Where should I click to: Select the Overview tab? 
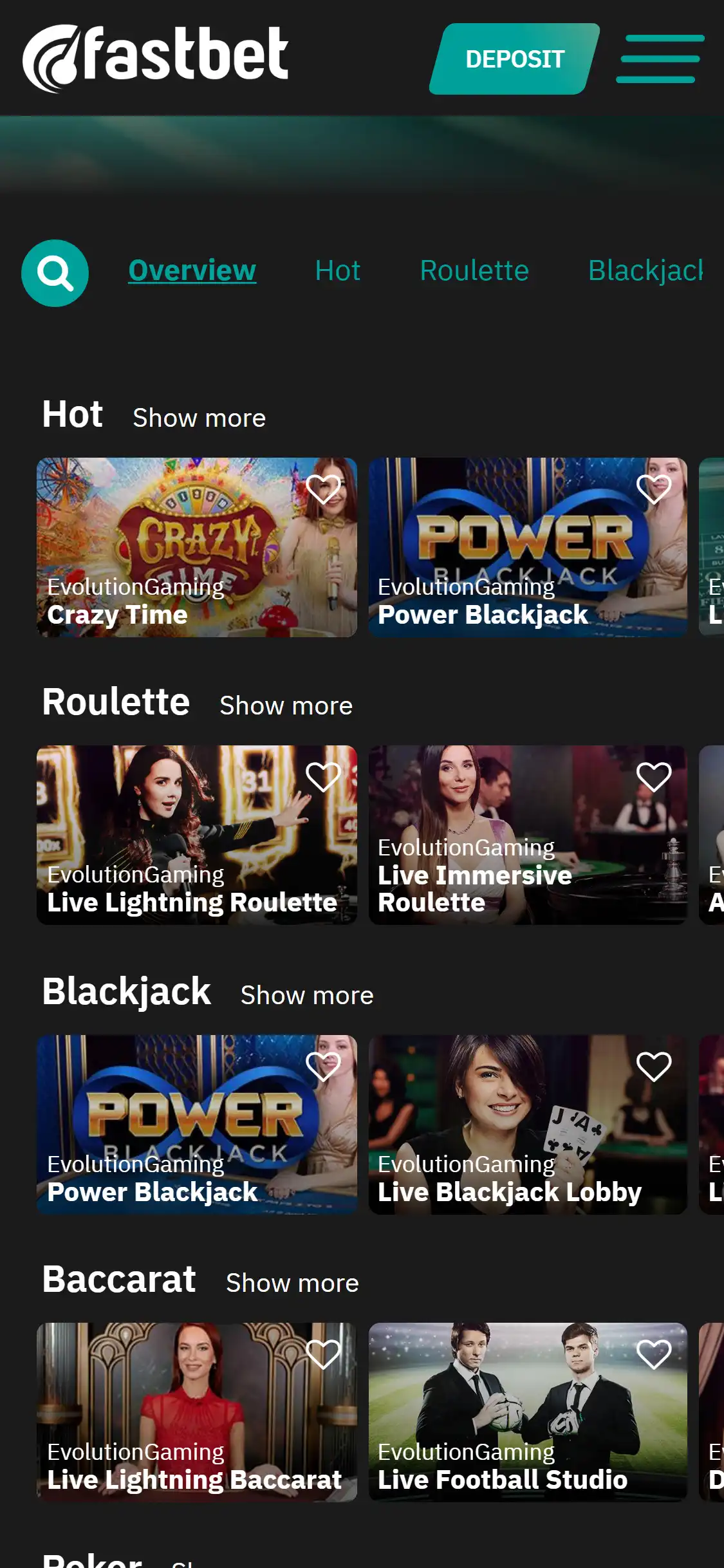click(192, 271)
